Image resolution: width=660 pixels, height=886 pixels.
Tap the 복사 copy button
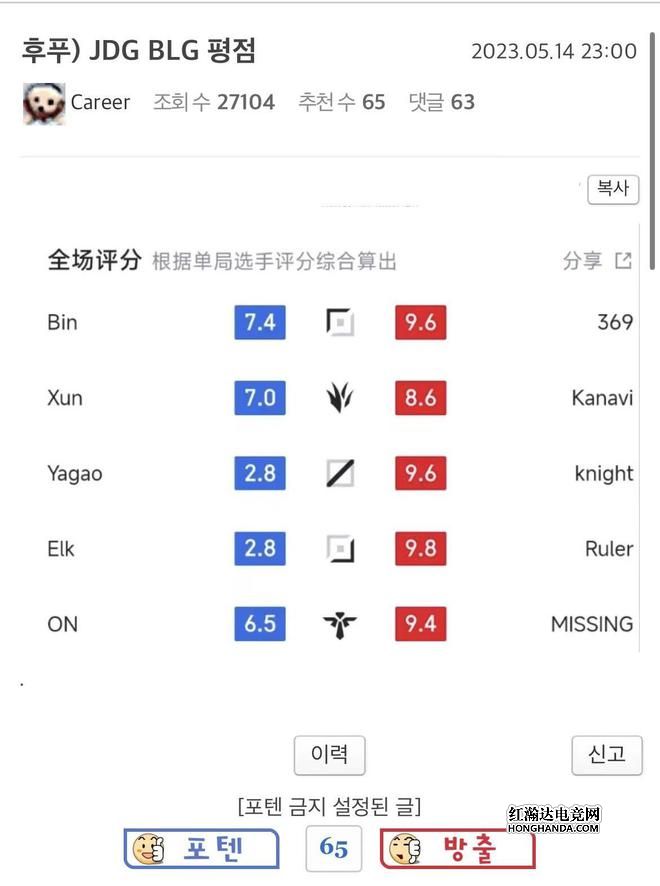tap(612, 188)
